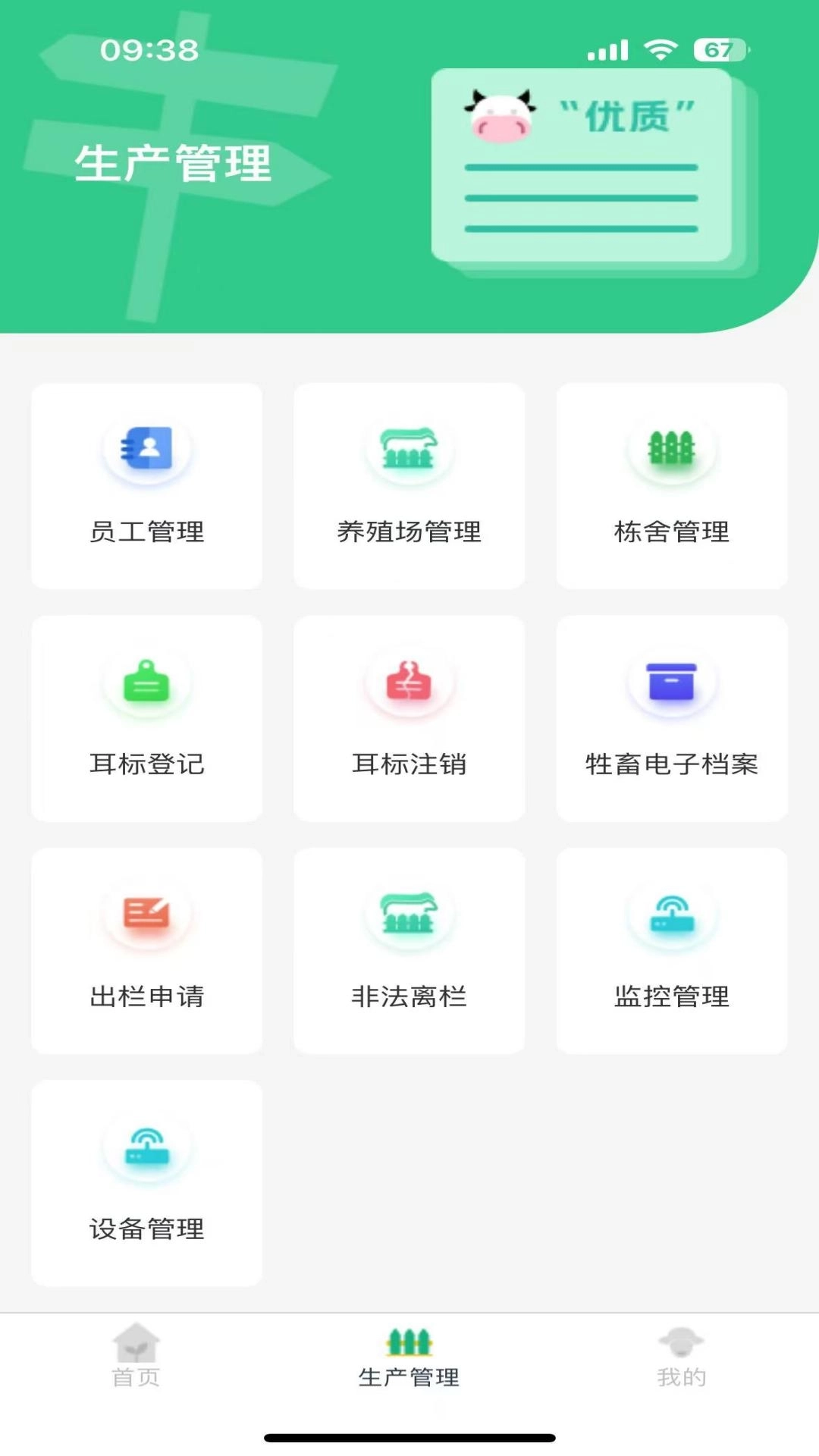819x1456 pixels.
Task: Tap the Wi-Fi status bar icon
Action: pyautogui.click(x=659, y=49)
